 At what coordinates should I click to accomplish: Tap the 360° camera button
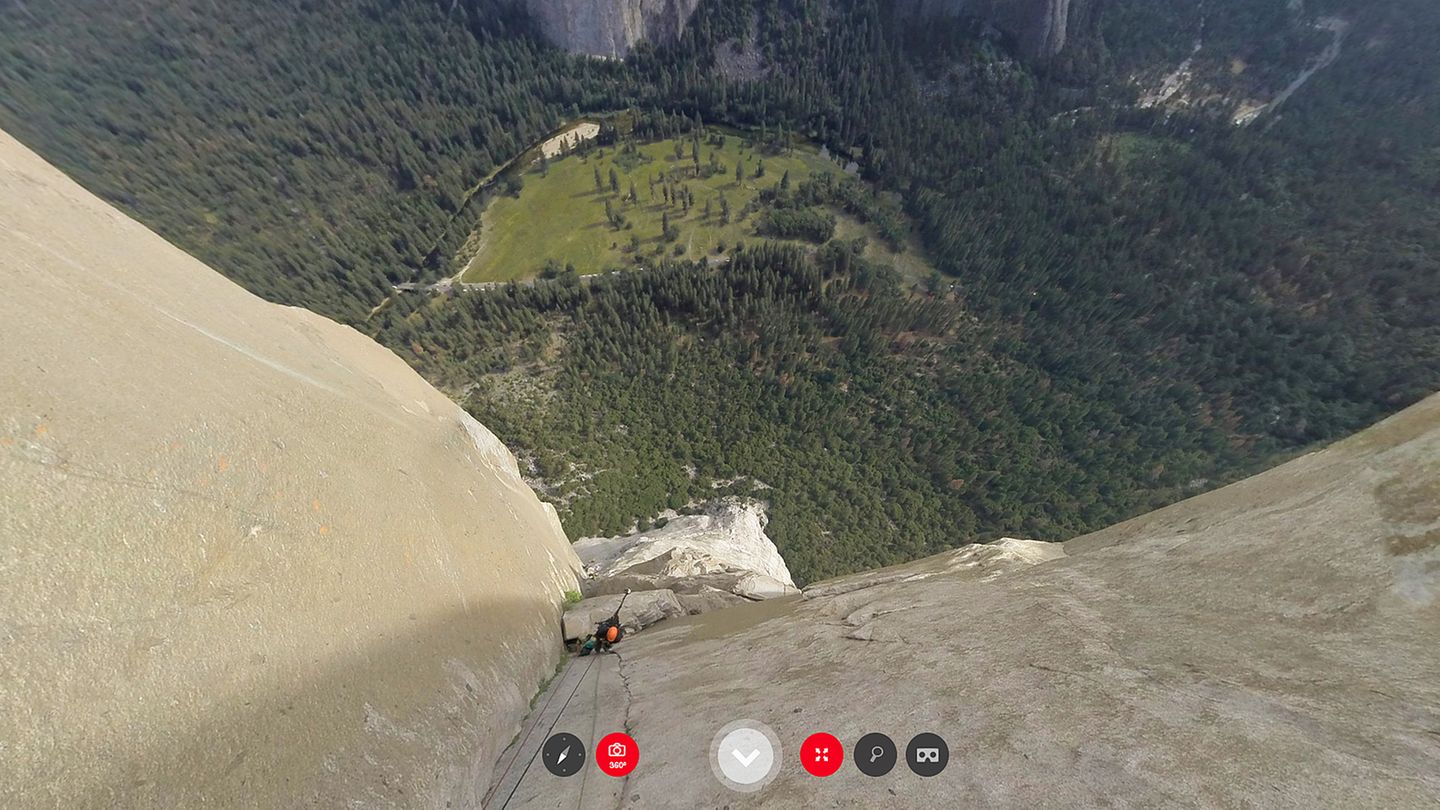pyautogui.click(x=617, y=755)
